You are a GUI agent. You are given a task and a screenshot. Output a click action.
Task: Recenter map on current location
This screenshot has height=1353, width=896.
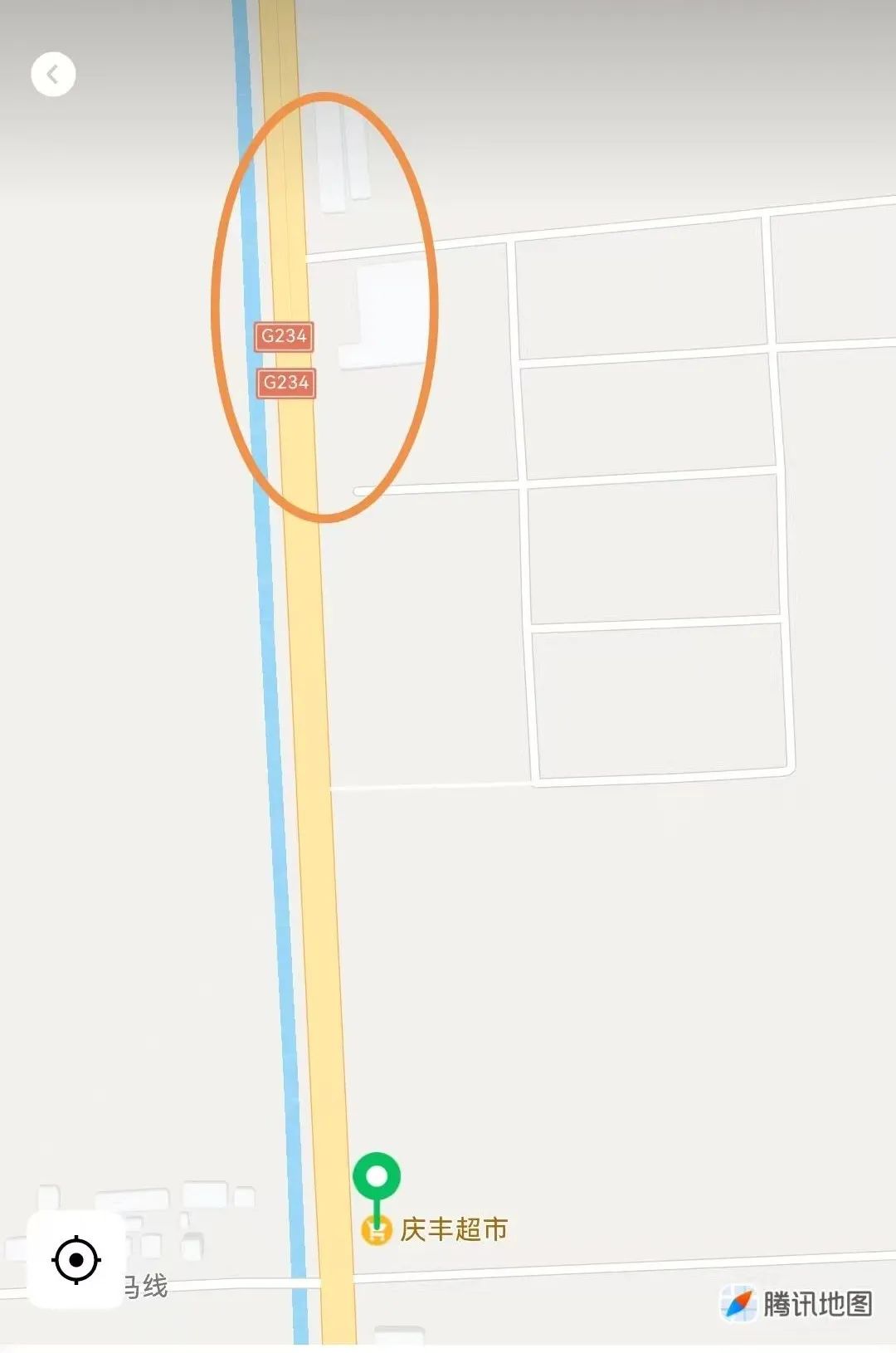pyautogui.click(x=76, y=1260)
